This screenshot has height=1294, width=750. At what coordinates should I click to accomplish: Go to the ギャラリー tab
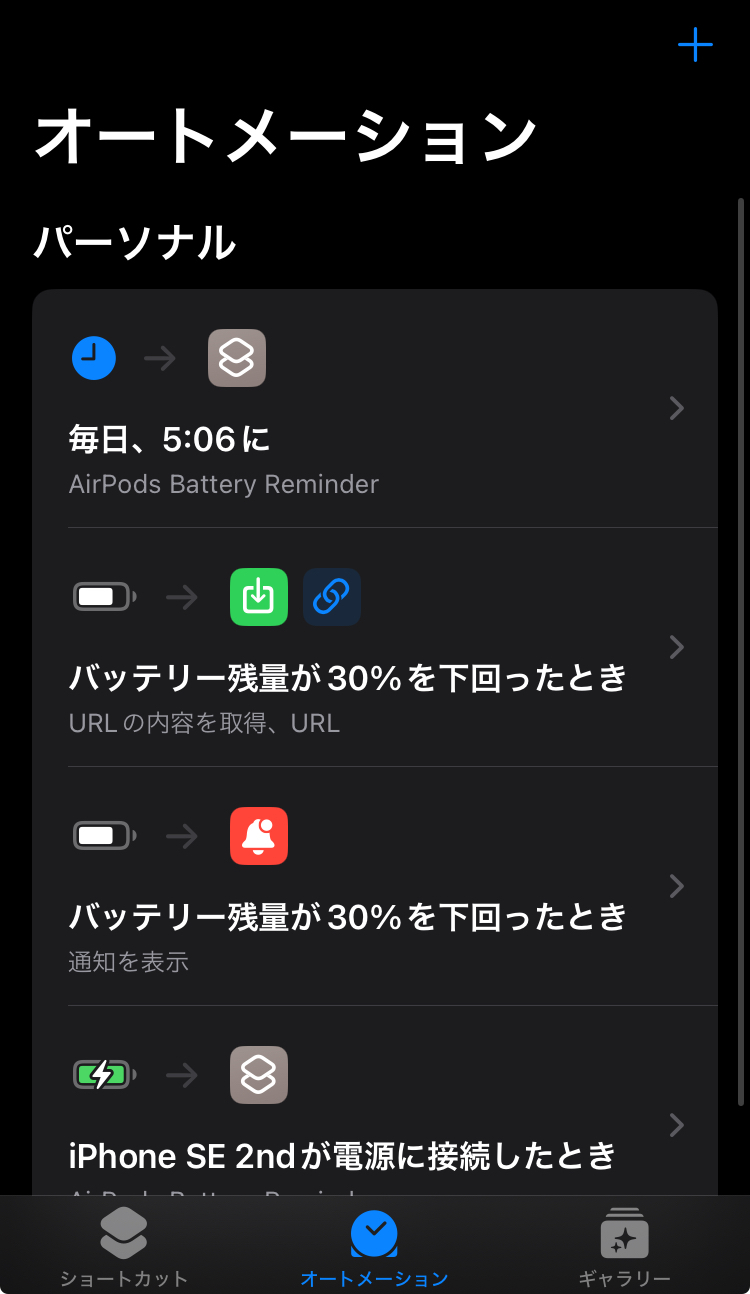tap(625, 1246)
